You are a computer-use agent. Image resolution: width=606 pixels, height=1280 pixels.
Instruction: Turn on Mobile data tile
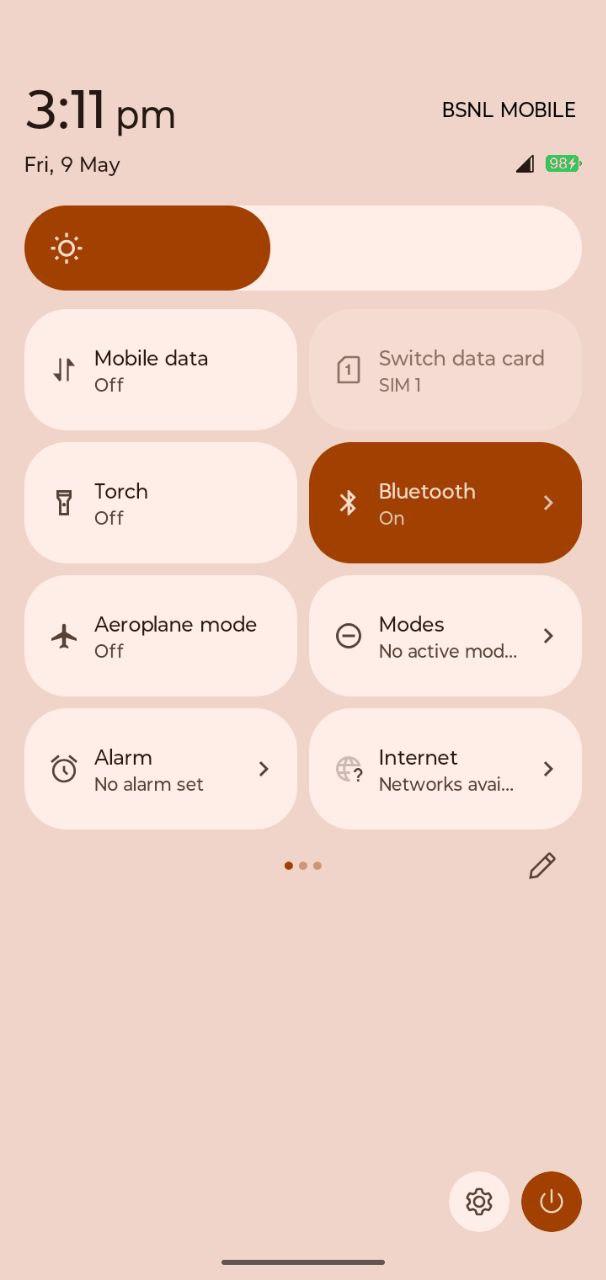[160, 370]
